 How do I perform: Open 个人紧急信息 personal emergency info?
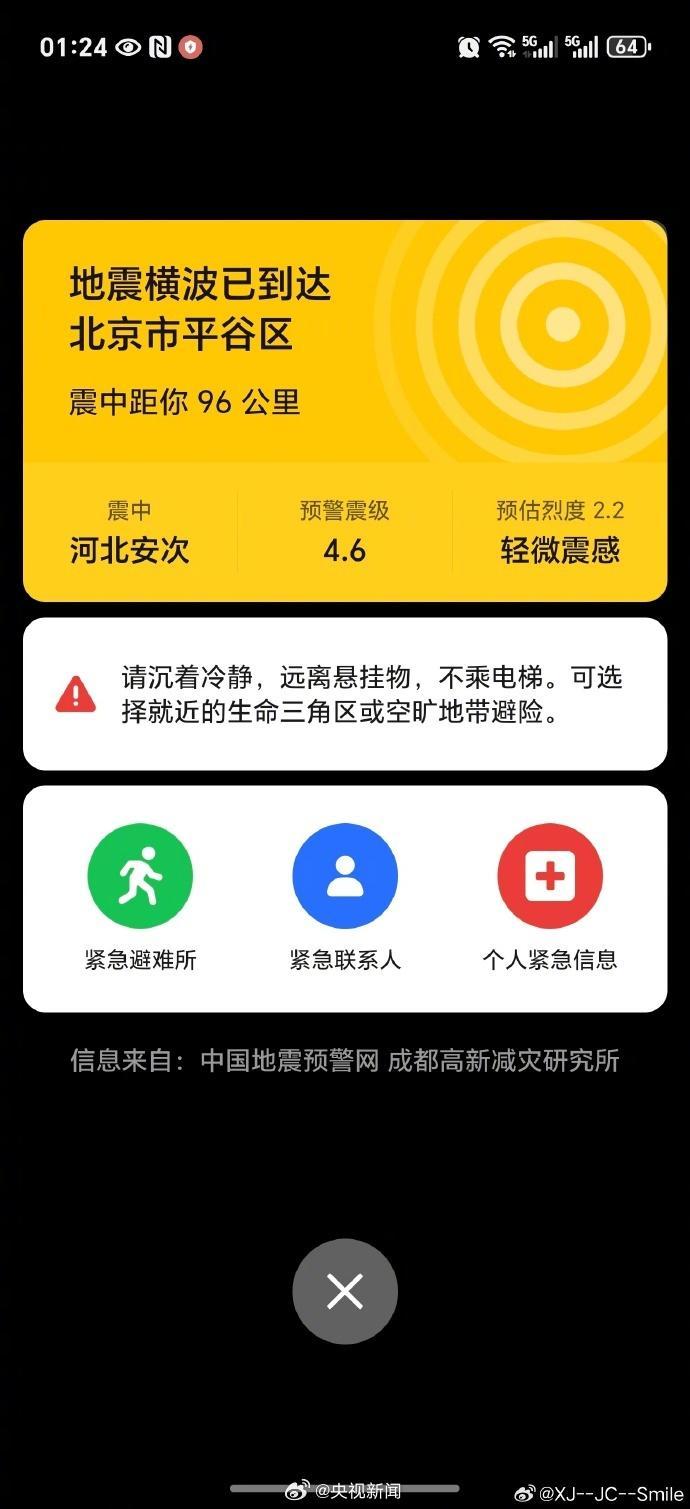click(550, 876)
